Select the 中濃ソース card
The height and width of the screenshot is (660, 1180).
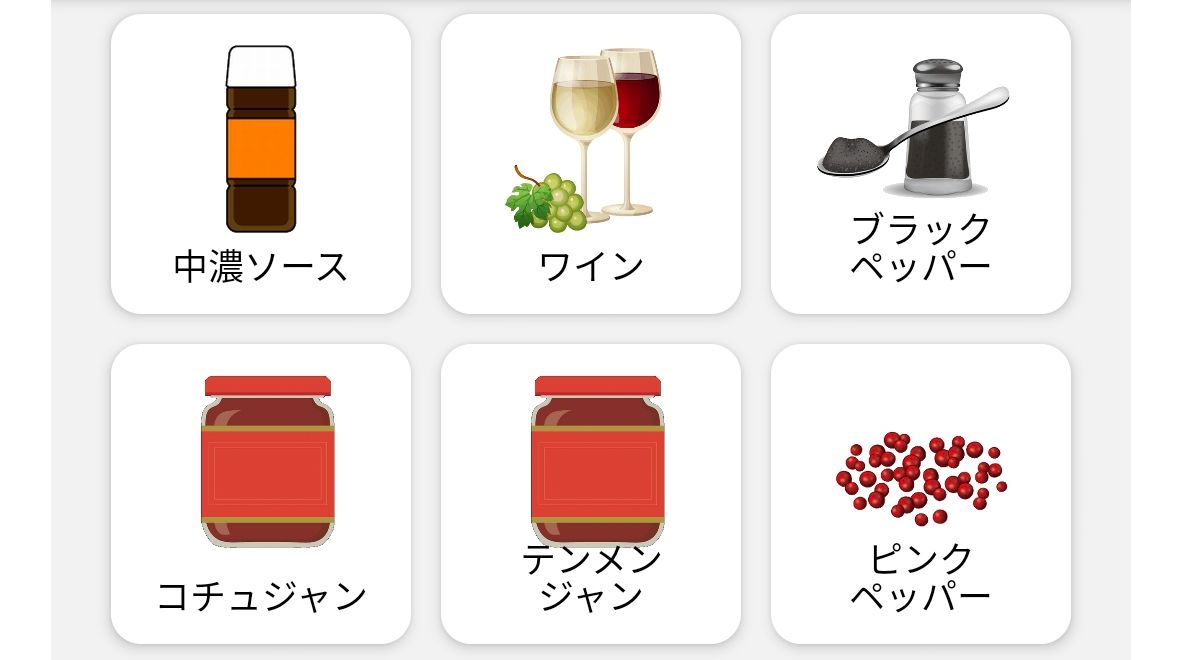click(x=260, y=164)
